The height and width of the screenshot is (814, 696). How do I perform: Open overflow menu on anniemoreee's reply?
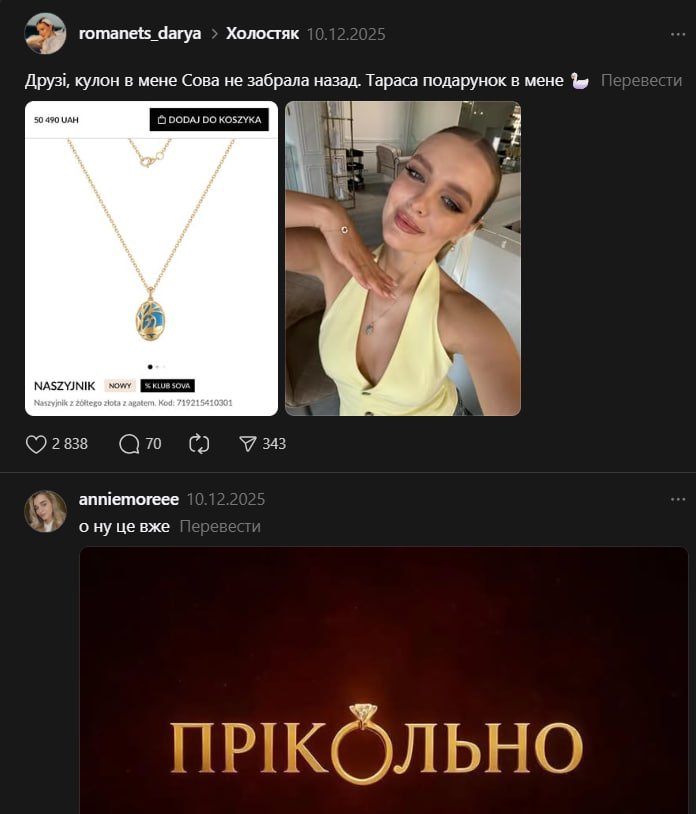[x=678, y=499]
